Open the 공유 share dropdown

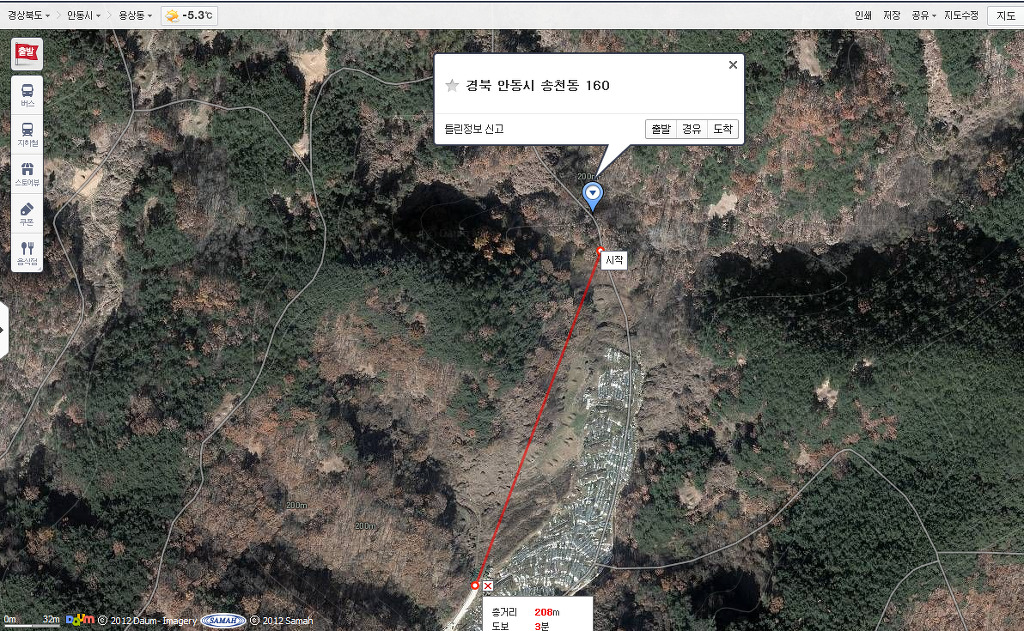pyautogui.click(x=923, y=16)
